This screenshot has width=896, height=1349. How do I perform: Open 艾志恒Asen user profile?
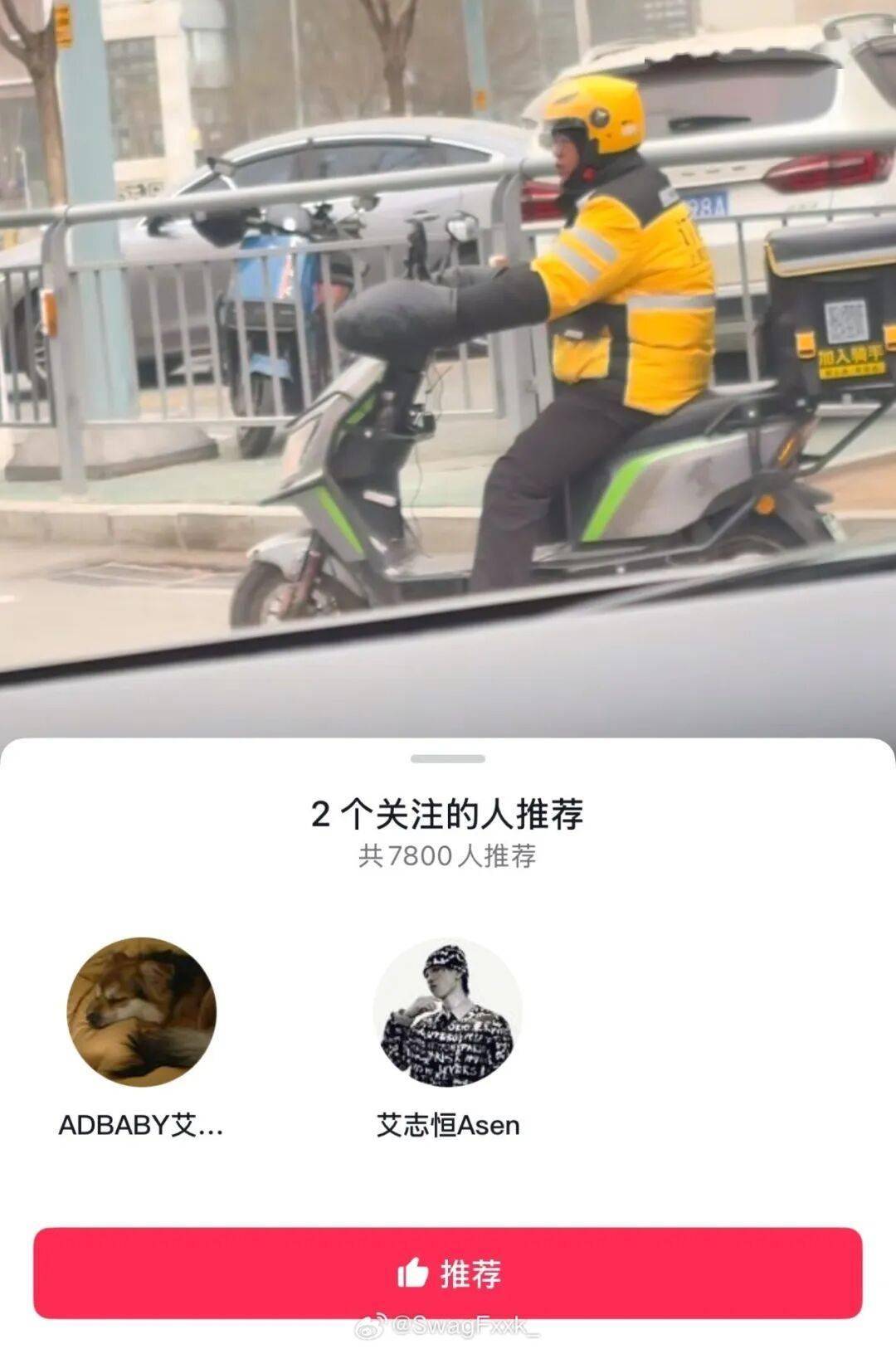(x=448, y=1012)
